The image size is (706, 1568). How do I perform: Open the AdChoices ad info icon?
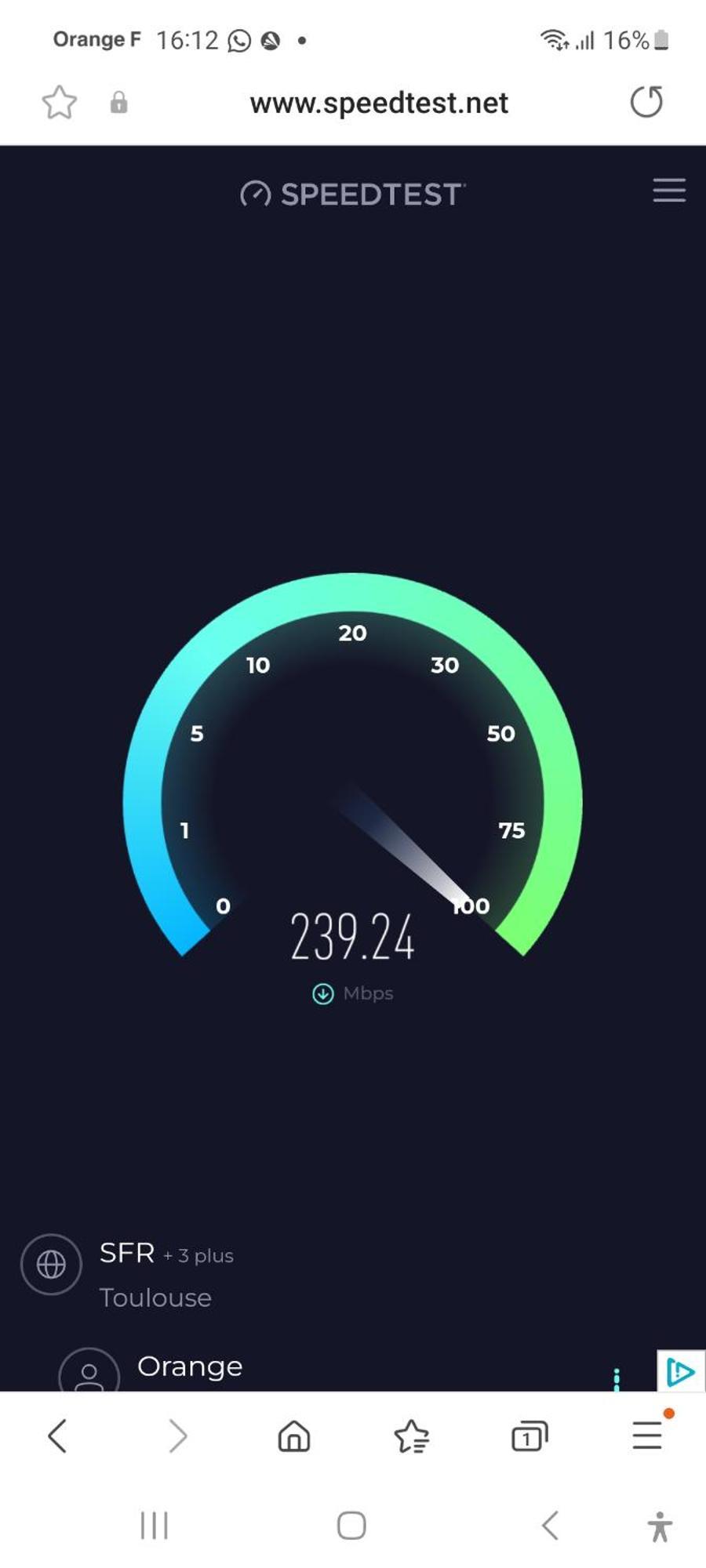(679, 1371)
